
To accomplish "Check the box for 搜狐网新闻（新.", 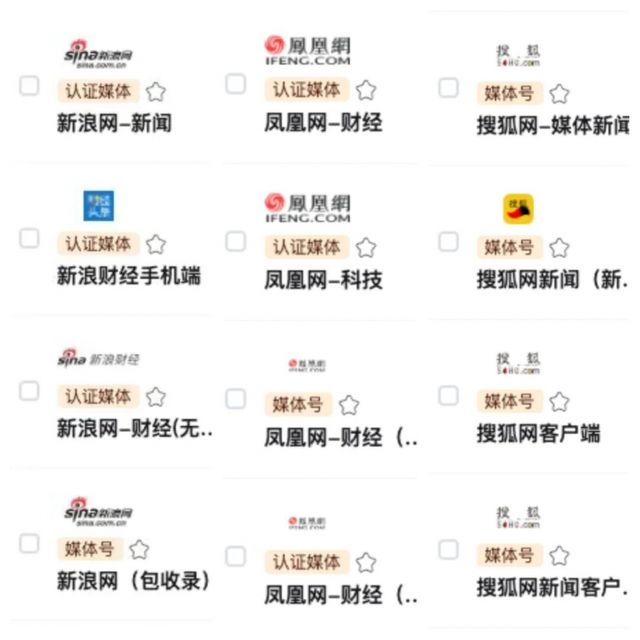I will click(448, 242).
